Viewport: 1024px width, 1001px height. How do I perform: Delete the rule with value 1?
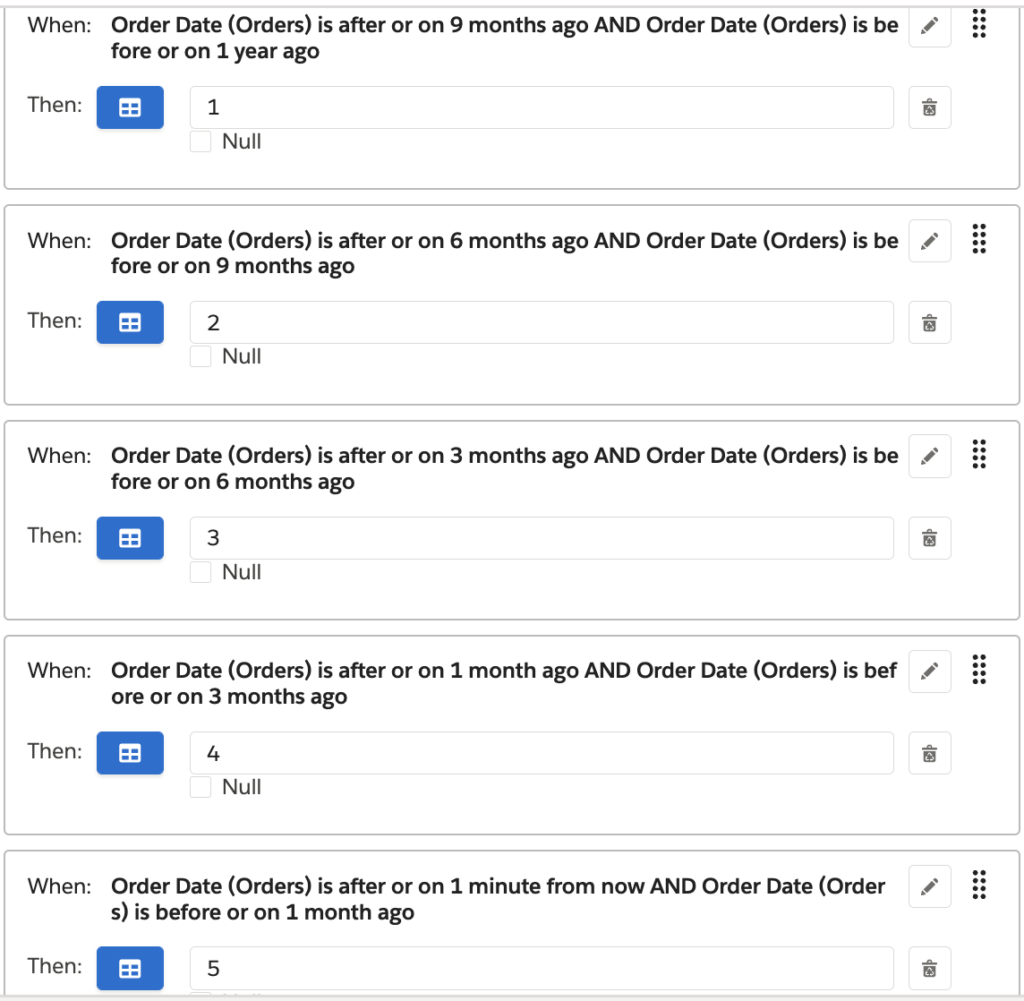tap(929, 107)
